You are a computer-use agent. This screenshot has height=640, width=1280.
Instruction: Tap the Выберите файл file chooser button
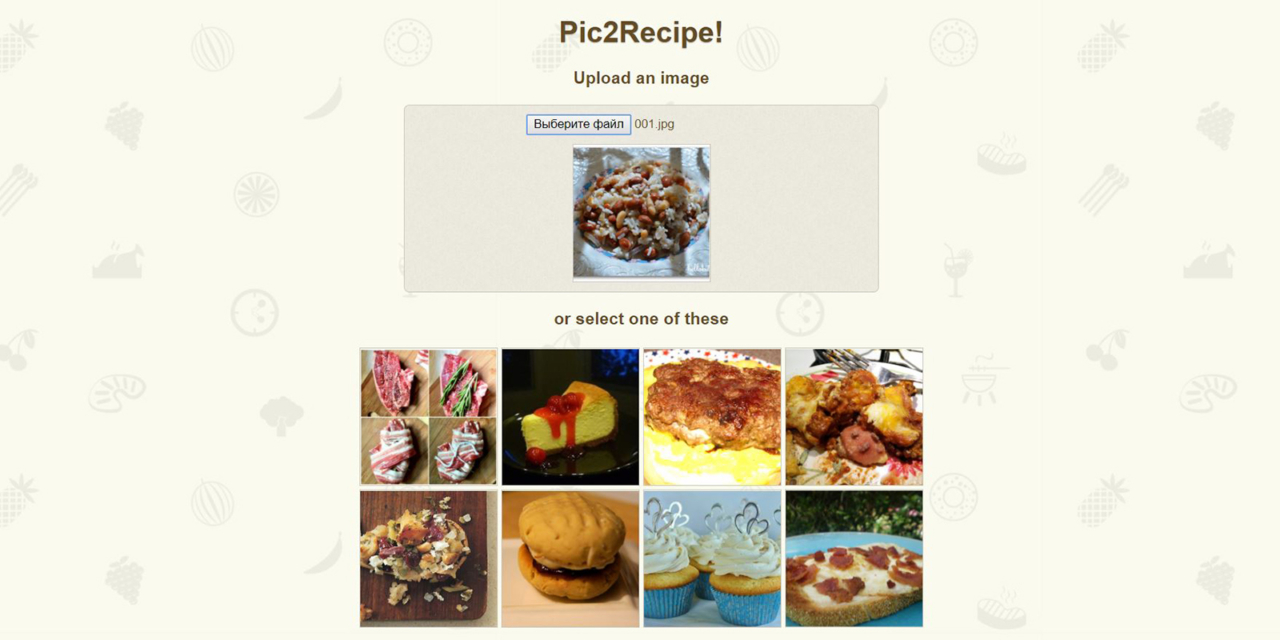tap(578, 124)
